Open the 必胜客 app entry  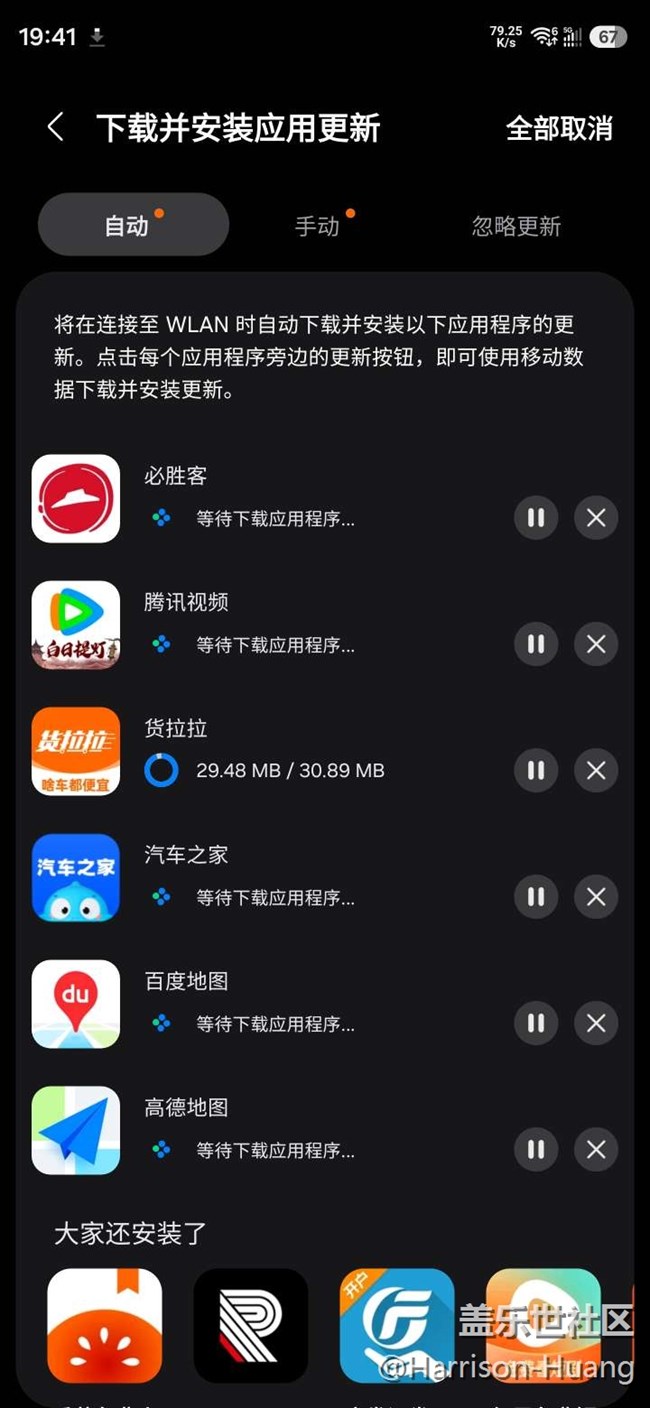point(76,499)
